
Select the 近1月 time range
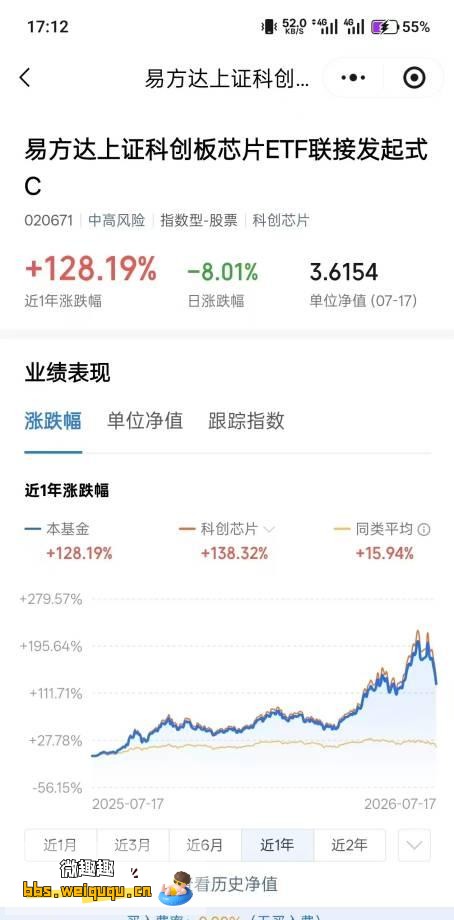point(60,845)
